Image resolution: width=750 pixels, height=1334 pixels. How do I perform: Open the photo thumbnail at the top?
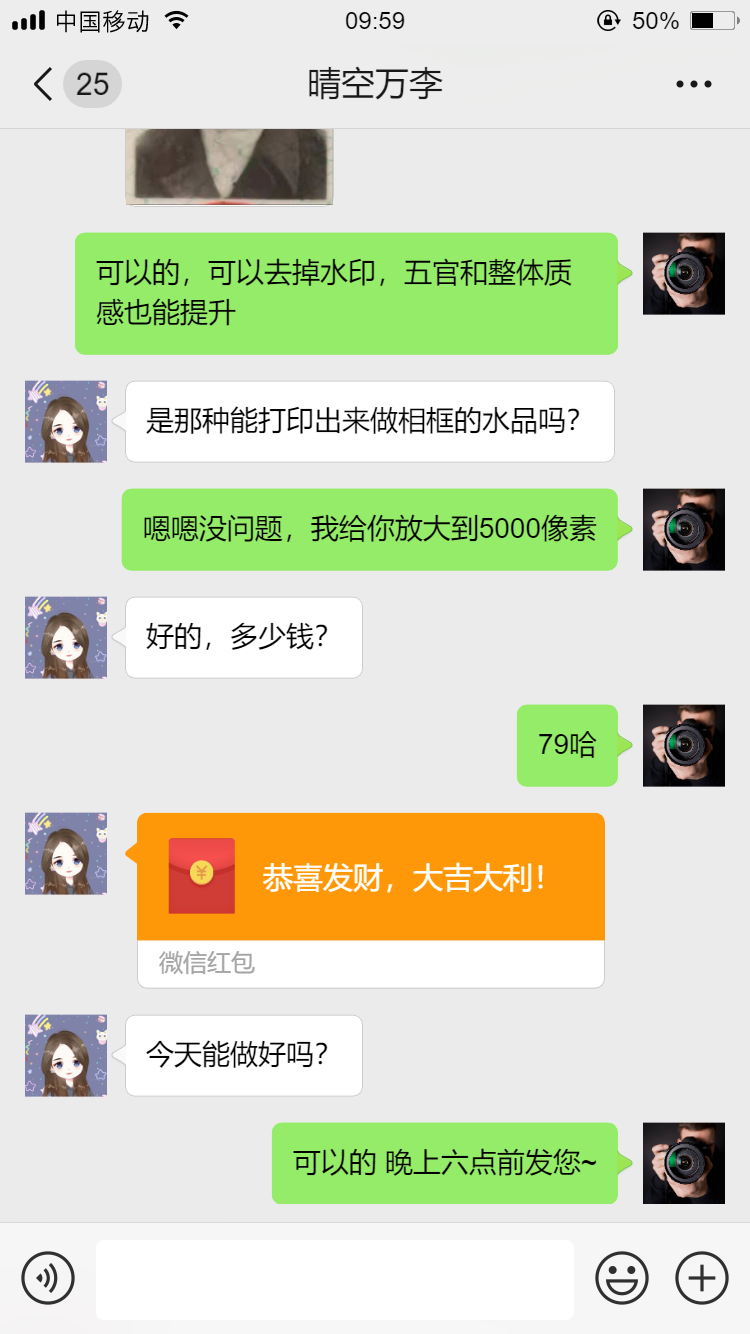[228, 167]
